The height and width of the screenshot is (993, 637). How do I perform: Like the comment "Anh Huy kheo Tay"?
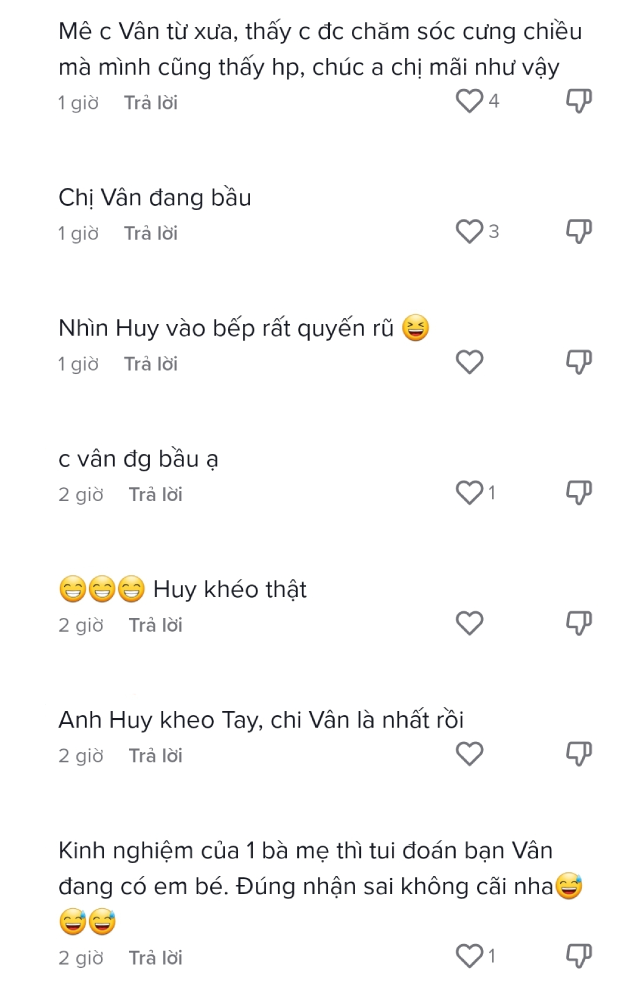click(x=469, y=754)
